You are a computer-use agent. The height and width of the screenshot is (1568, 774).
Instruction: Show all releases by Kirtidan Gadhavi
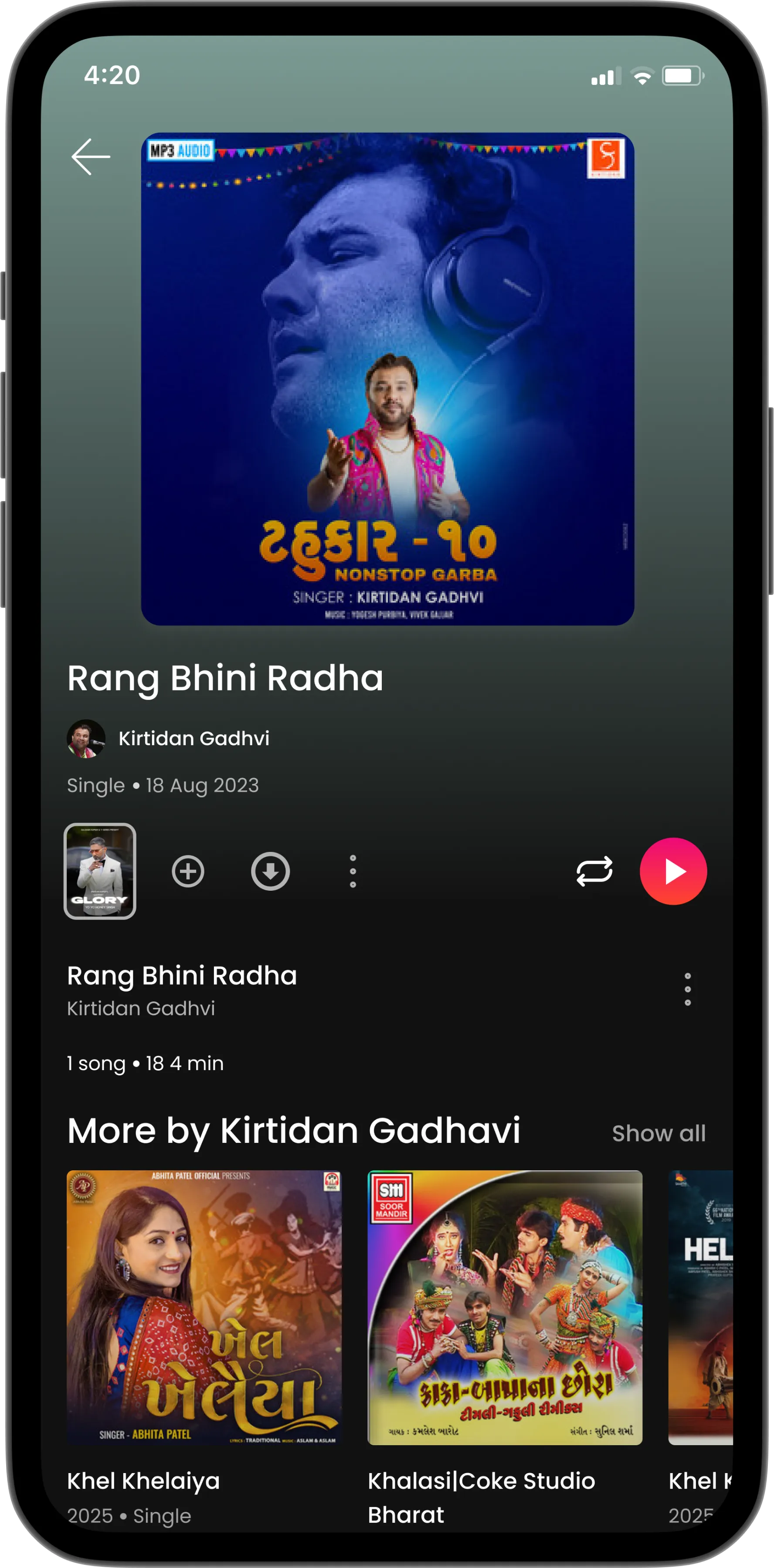(659, 1133)
